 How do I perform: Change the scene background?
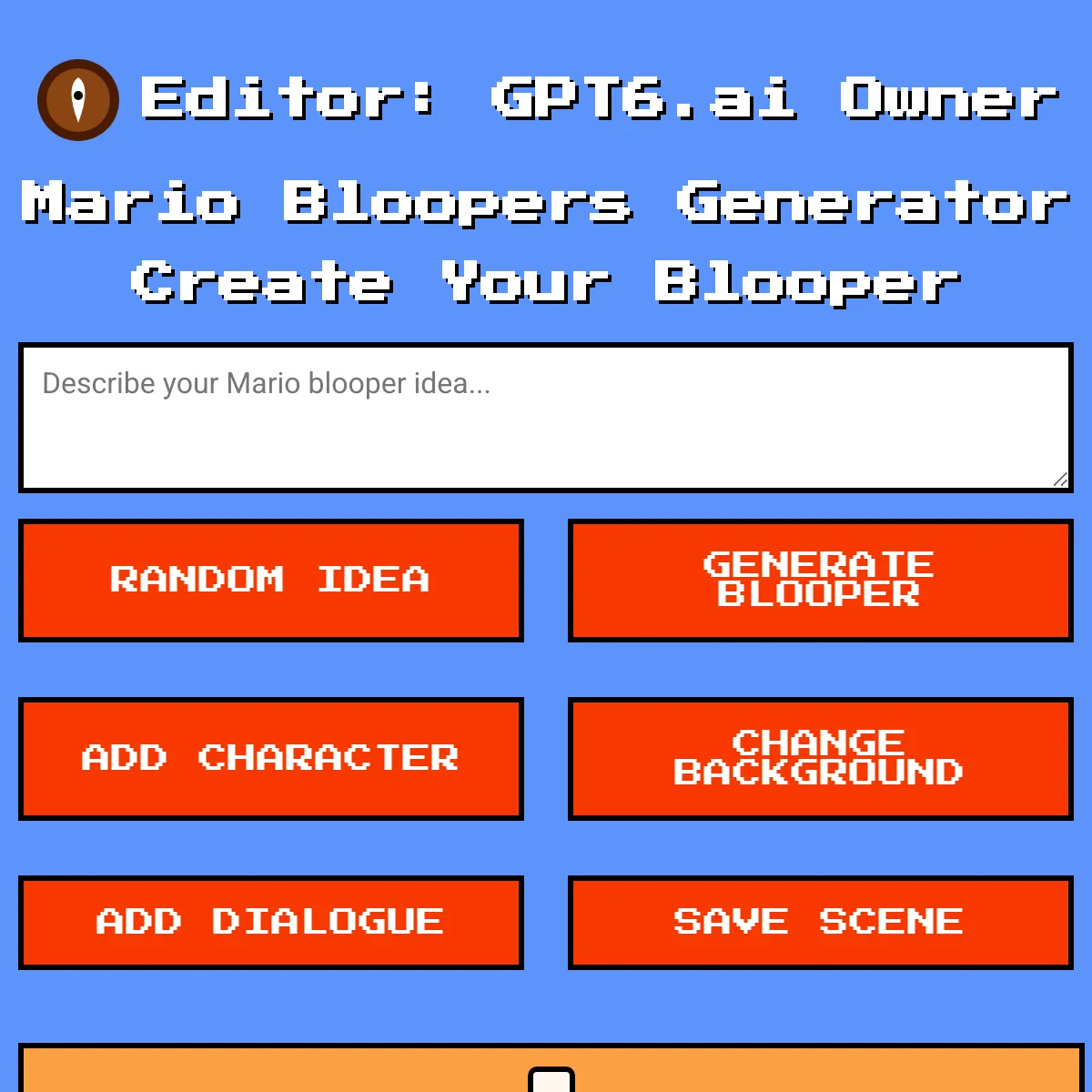(821, 759)
